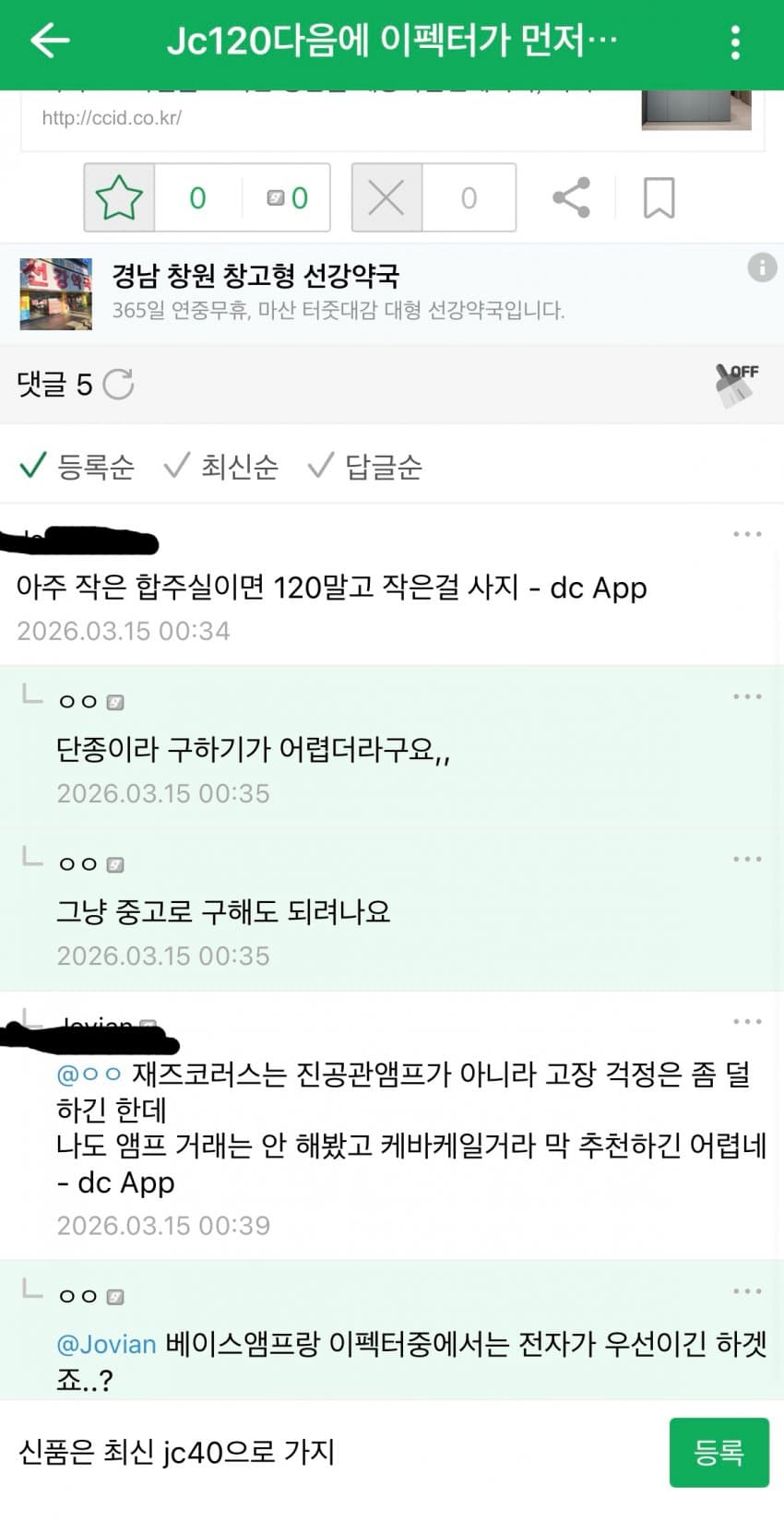Screen dimensions: 784x1521
Task: Sort comments by 최신순
Action: click(x=221, y=467)
